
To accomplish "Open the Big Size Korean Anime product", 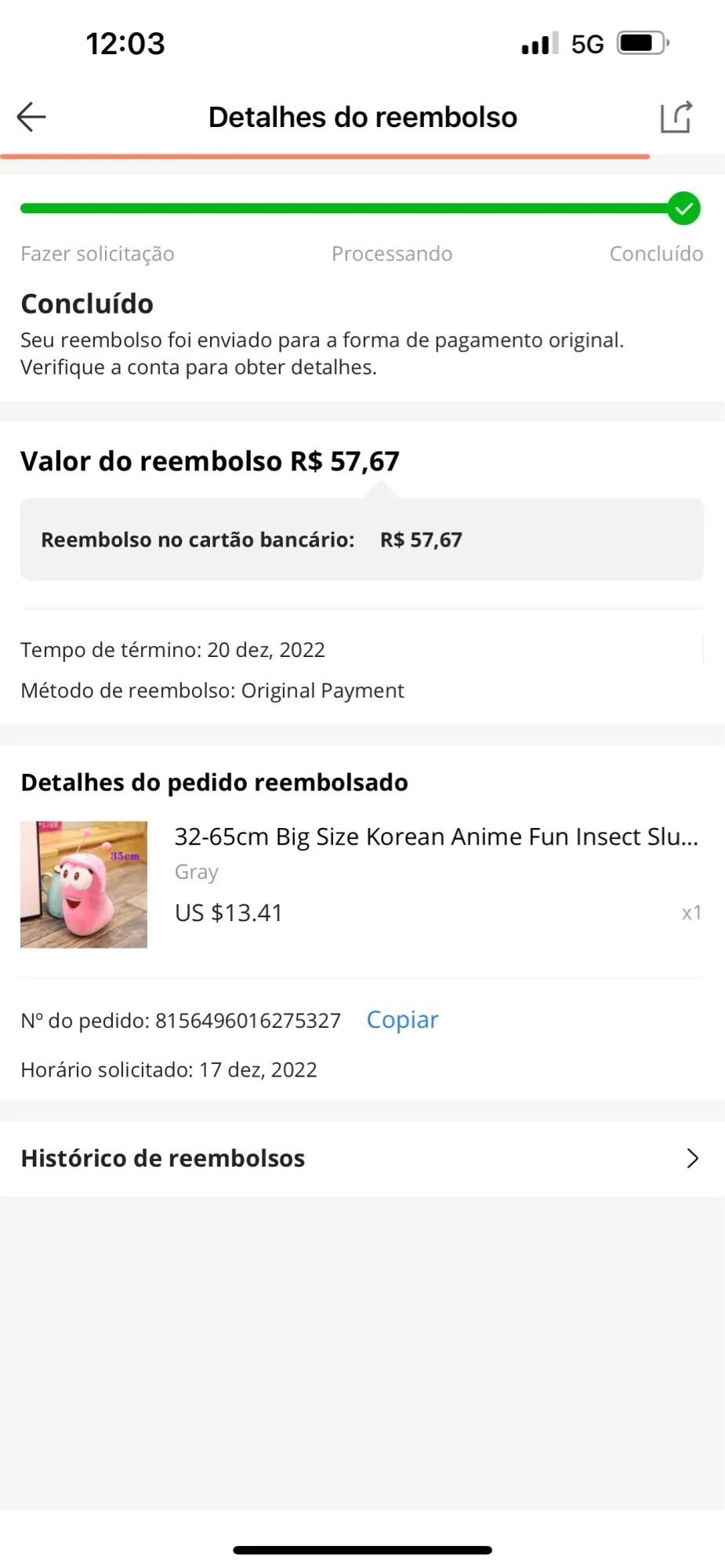I will pos(362,884).
